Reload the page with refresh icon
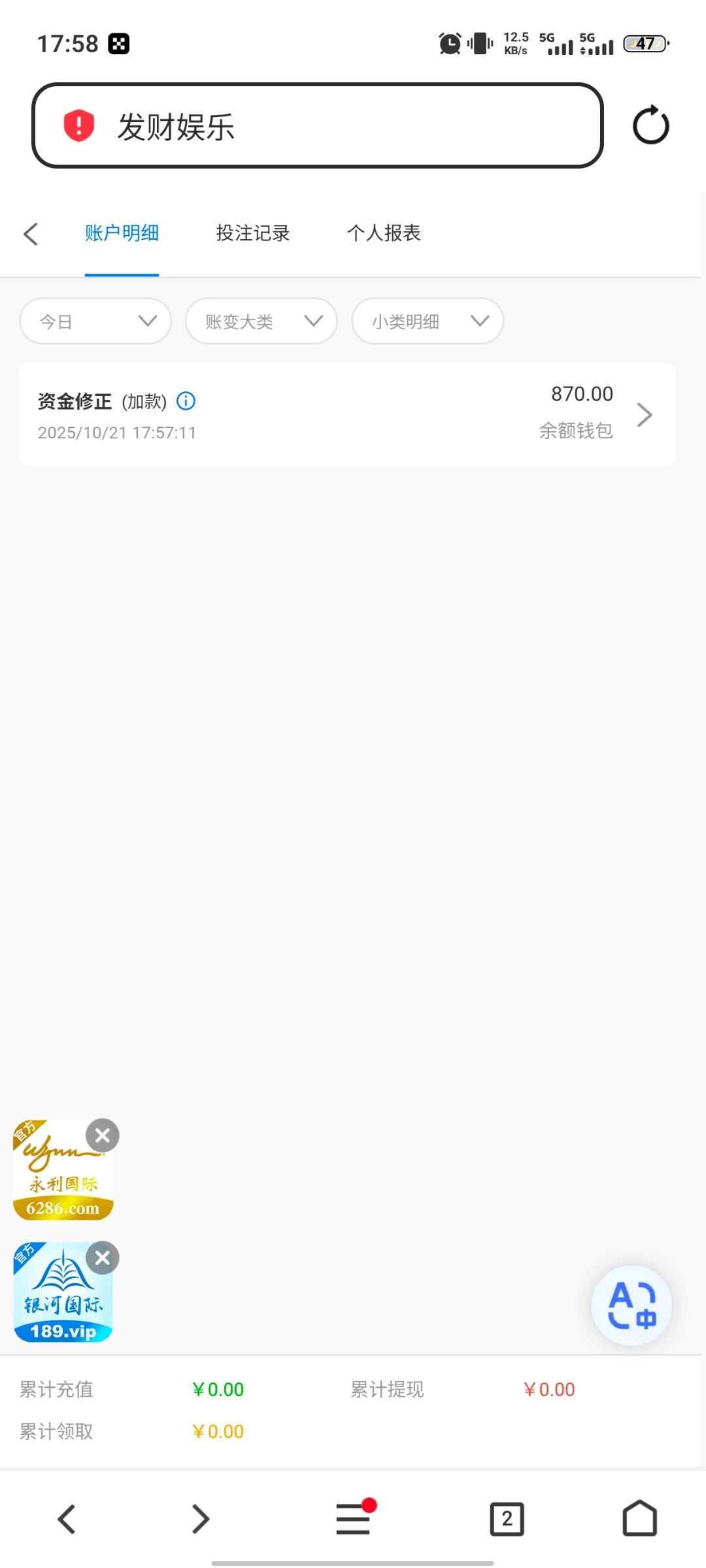The width and height of the screenshot is (706, 1568). click(x=650, y=125)
